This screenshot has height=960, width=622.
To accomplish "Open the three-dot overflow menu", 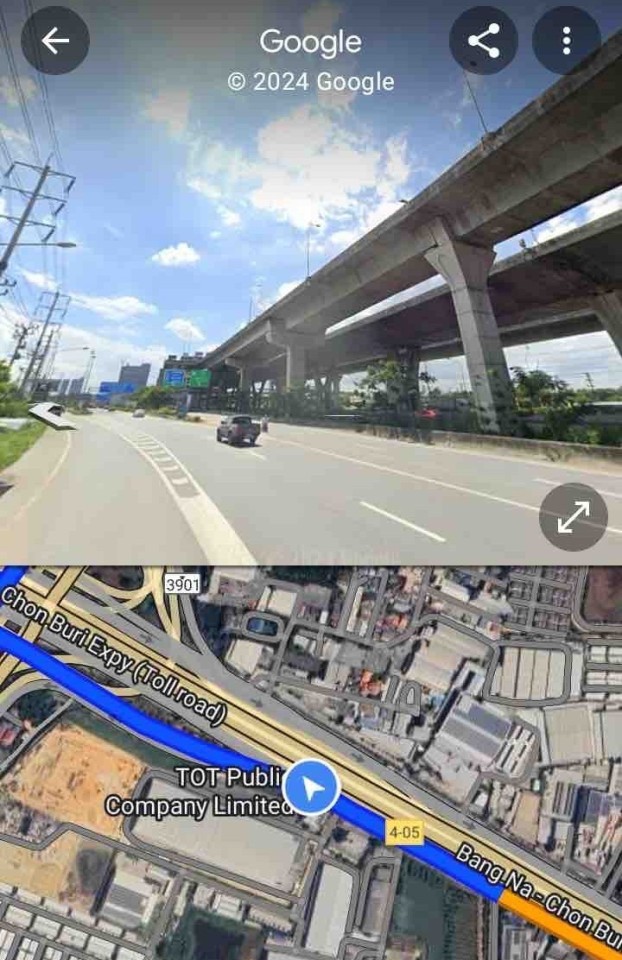I will click(566, 41).
